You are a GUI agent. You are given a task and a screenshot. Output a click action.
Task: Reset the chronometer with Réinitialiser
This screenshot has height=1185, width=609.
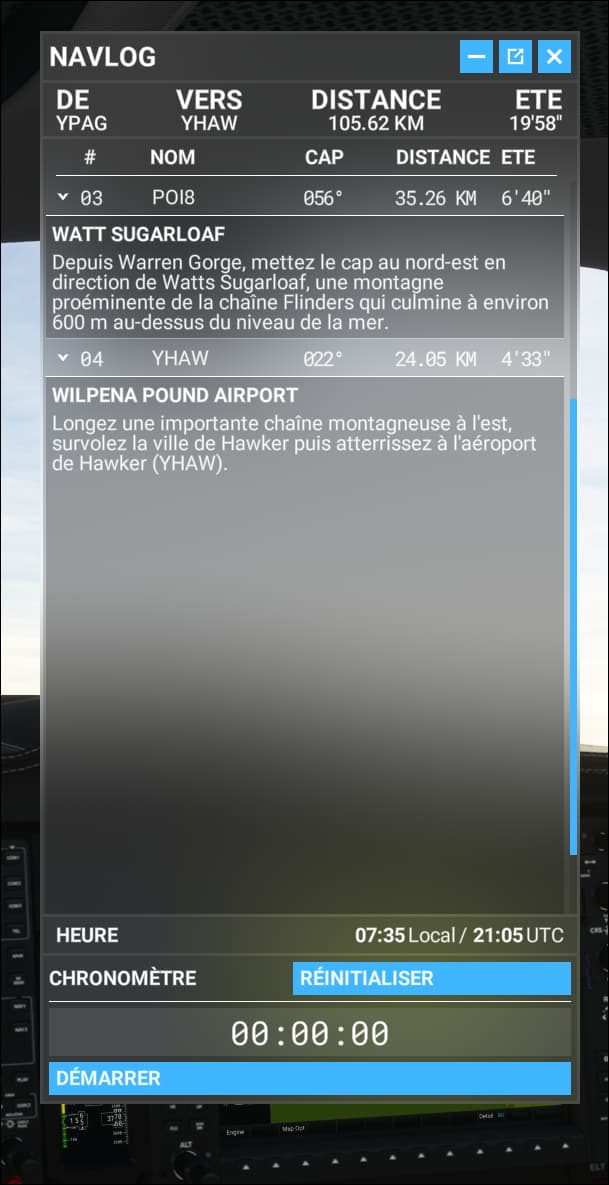click(x=431, y=978)
